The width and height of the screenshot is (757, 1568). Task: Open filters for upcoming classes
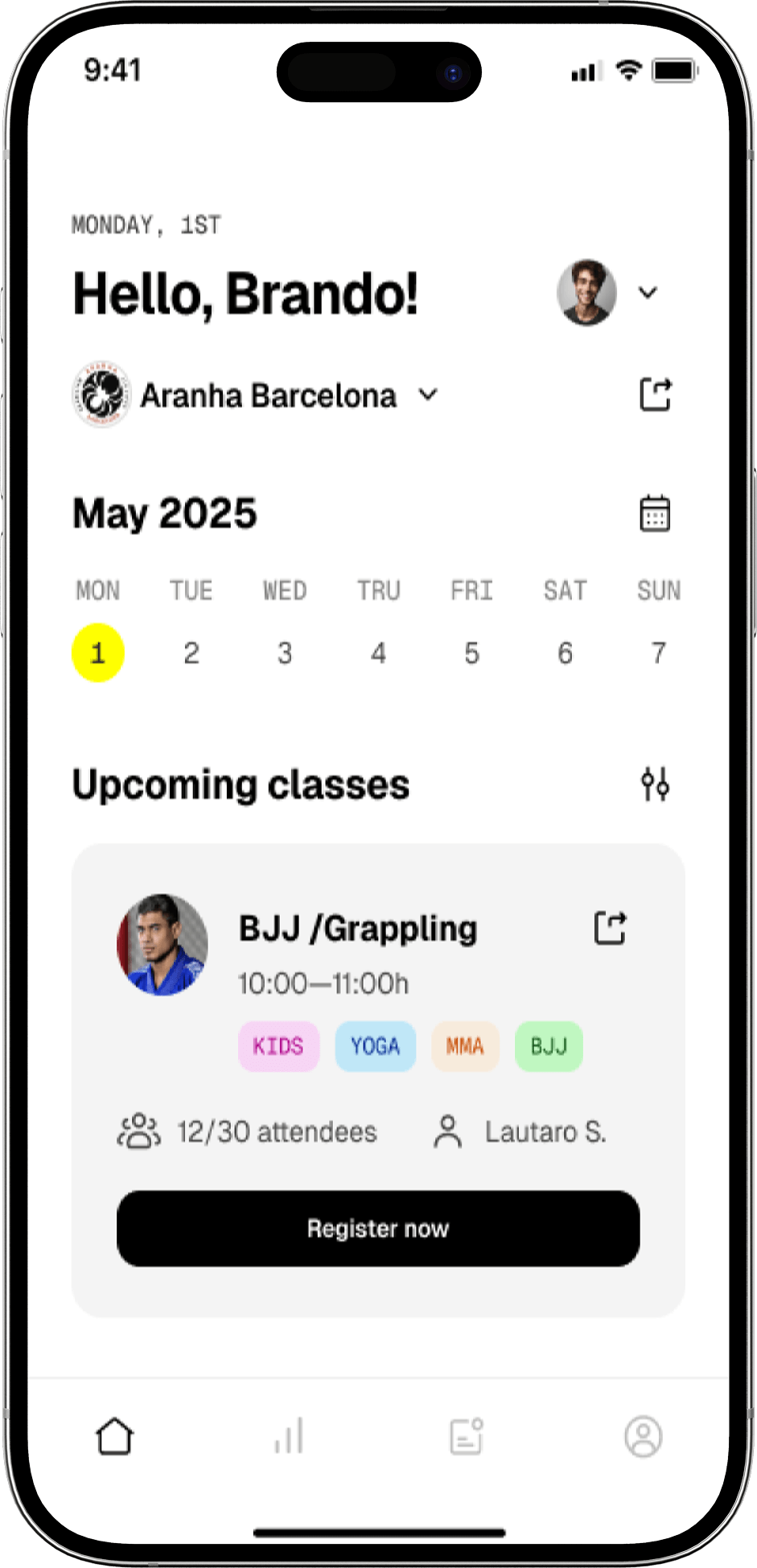[655, 784]
